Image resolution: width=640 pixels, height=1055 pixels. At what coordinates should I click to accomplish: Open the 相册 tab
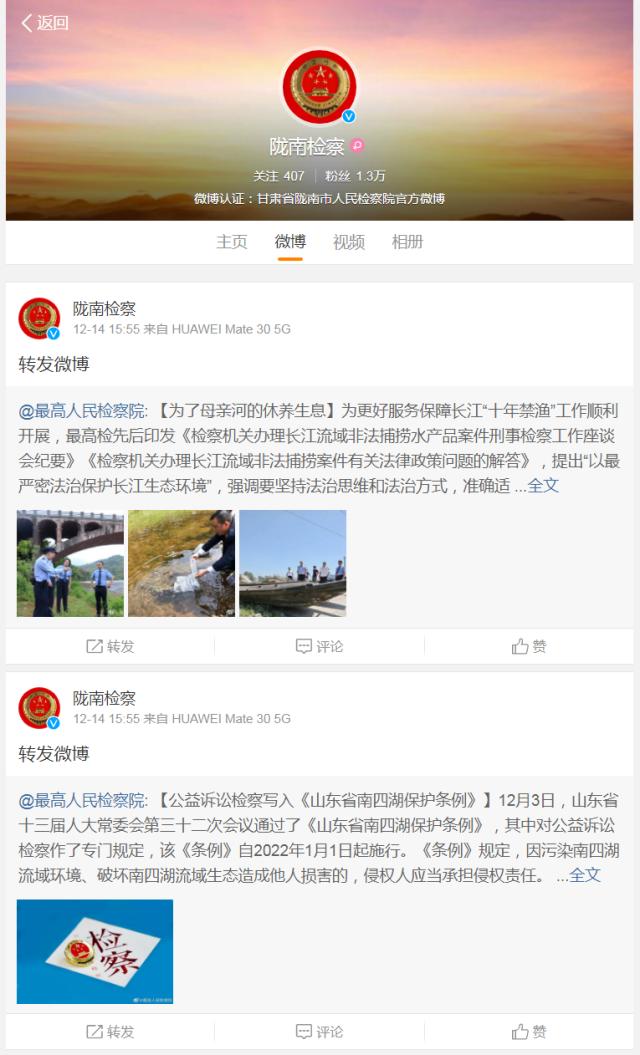[407, 241]
